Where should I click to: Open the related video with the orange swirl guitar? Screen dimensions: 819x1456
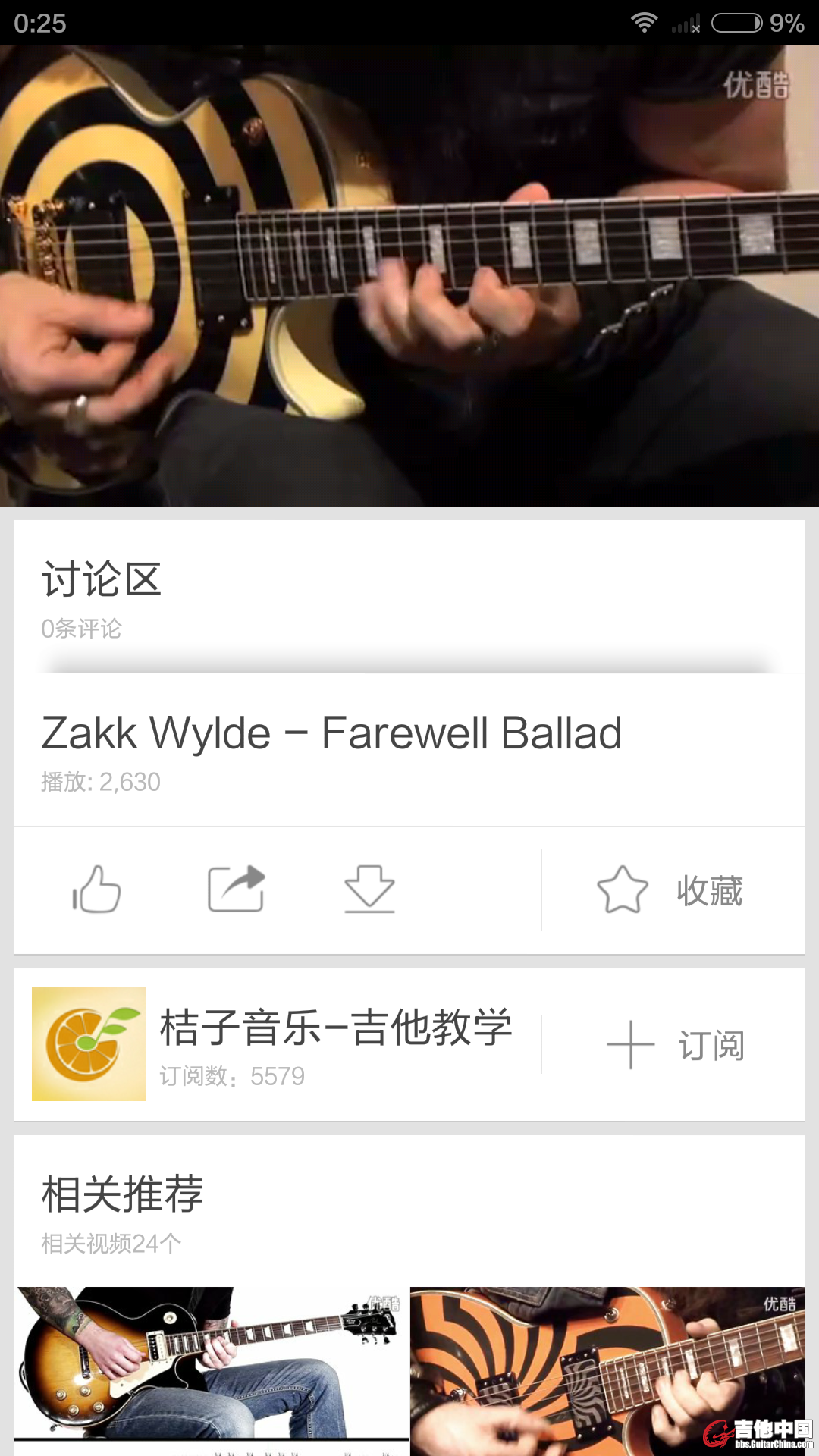point(607,1369)
